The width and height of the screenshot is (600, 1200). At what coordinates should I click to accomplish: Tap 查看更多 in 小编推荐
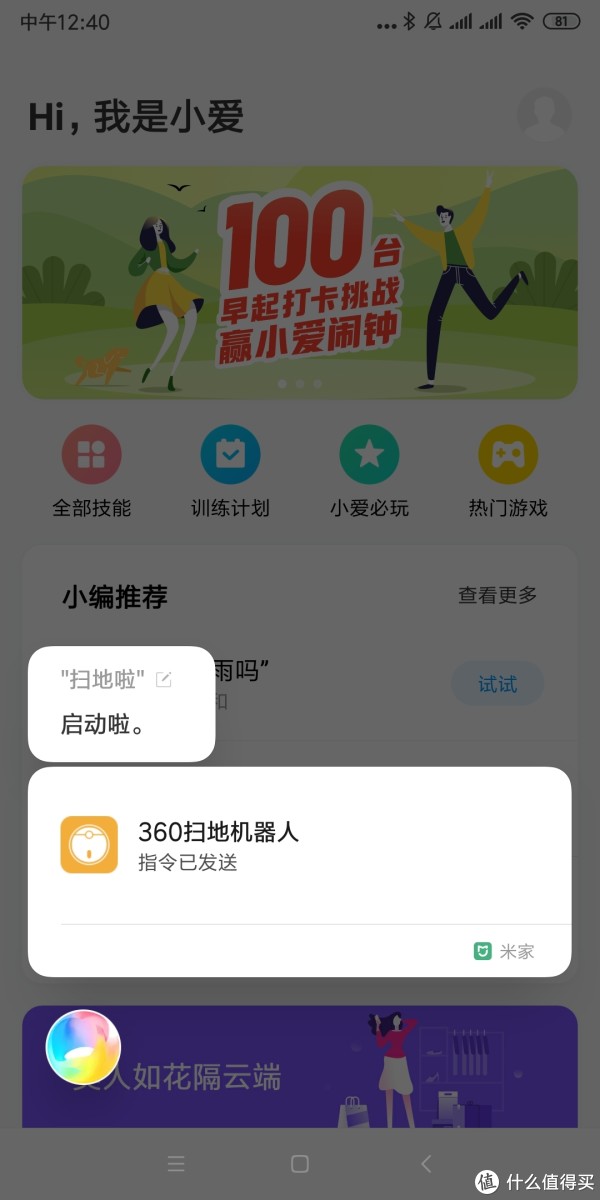497,595
